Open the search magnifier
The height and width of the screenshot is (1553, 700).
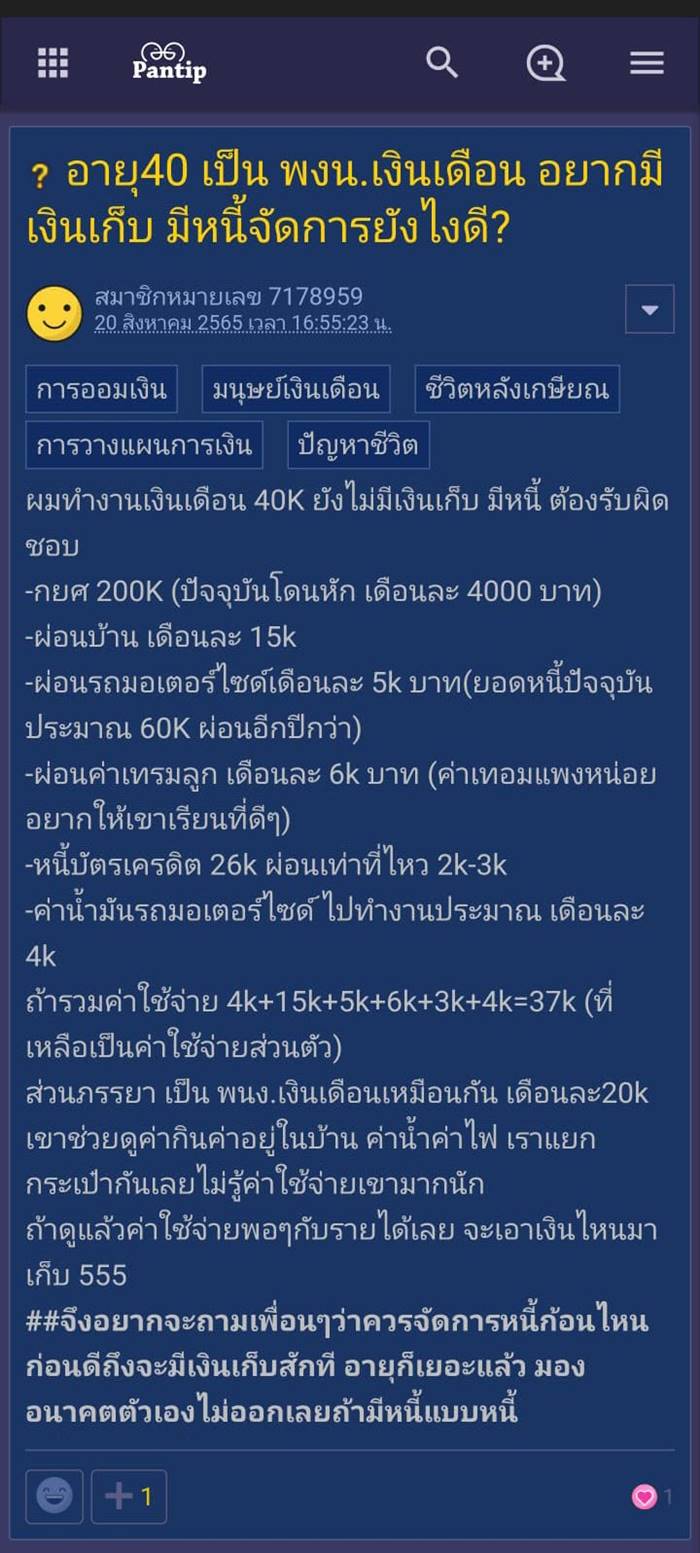pos(442,63)
